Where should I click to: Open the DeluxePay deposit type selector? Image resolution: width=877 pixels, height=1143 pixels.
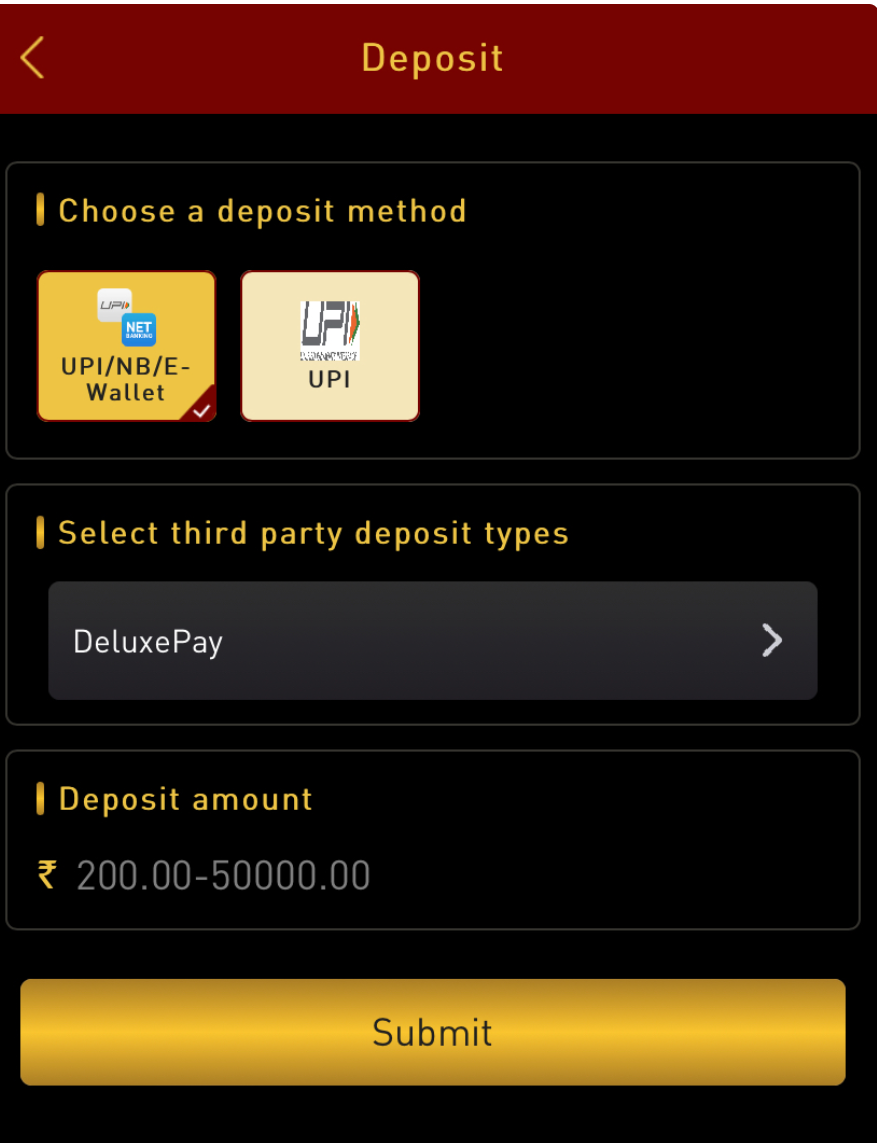pos(433,641)
